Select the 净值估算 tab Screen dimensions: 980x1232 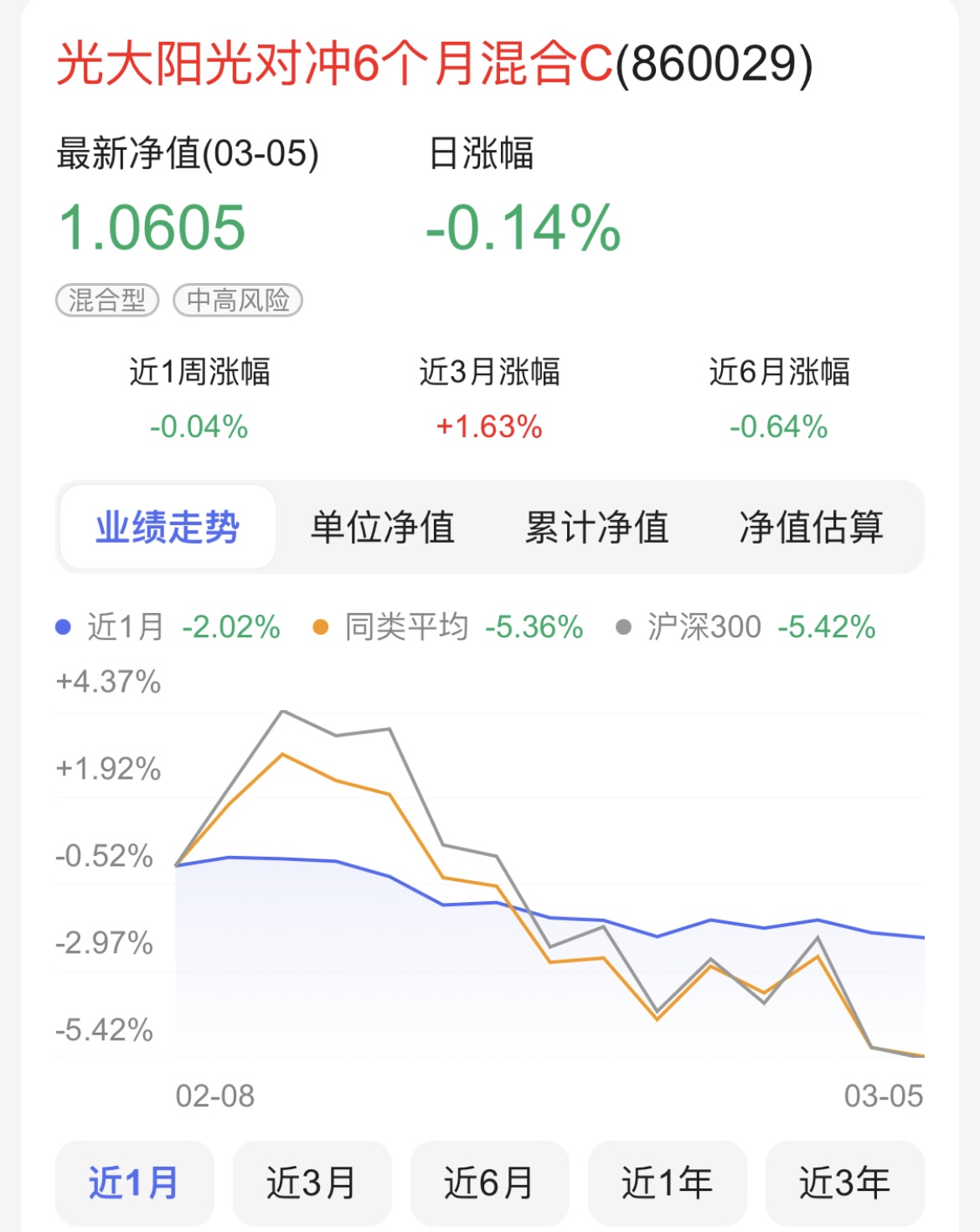[811, 528]
